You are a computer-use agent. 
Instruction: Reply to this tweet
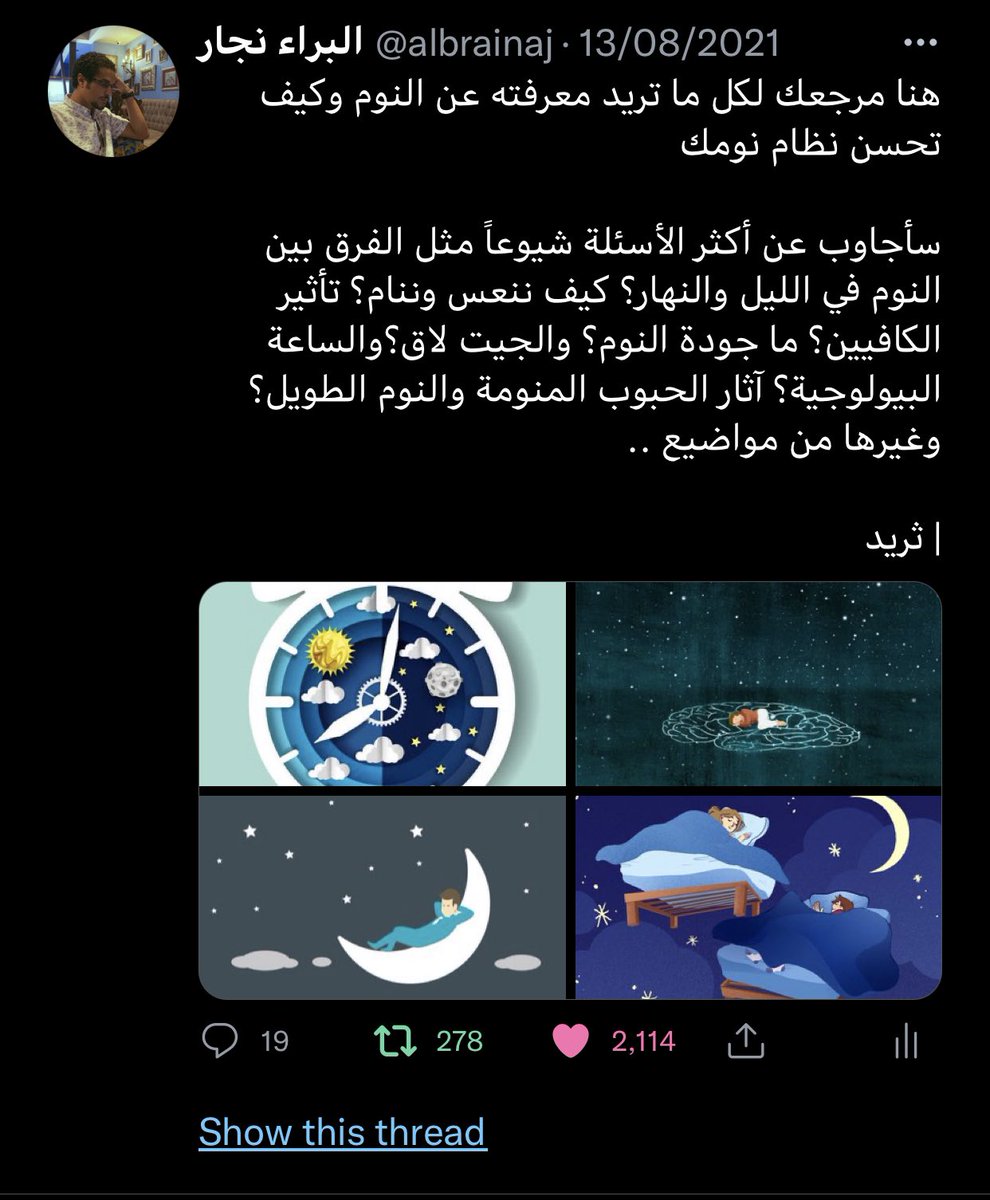[218, 1041]
